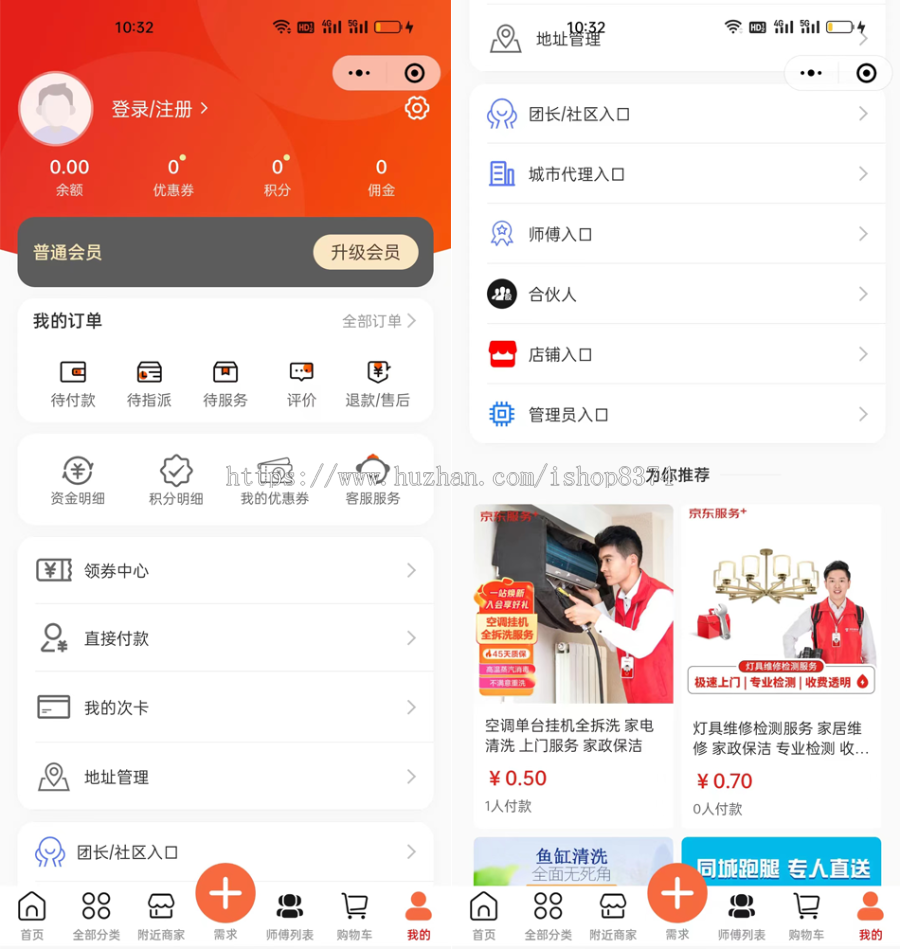The width and height of the screenshot is (900, 949).
Task: Tap 登录/注册 to sign in
Action: [x=159, y=109]
